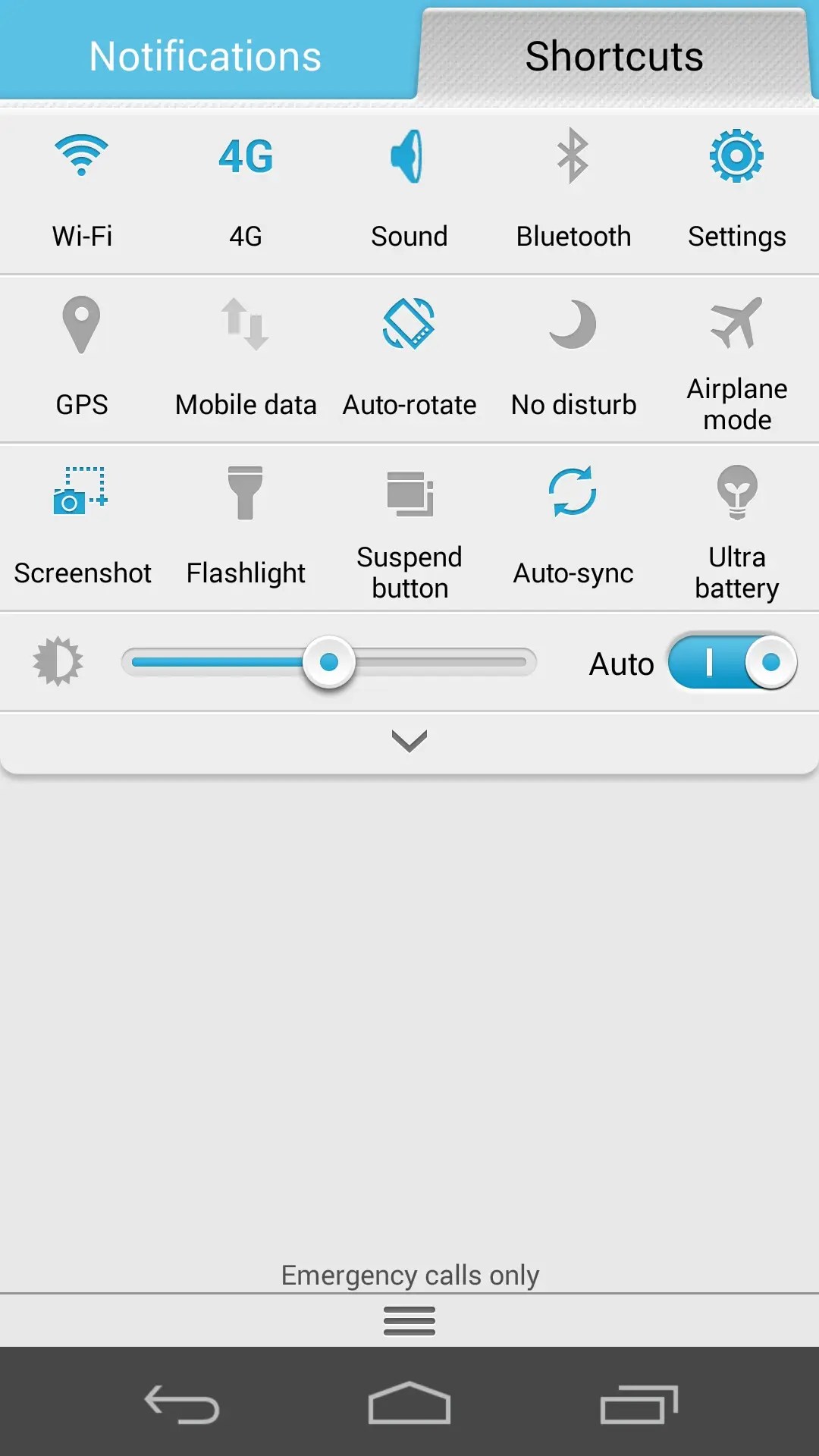This screenshot has height=1456, width=819.
Task: Open Settings from shortcuts
Action: point(736,188)
